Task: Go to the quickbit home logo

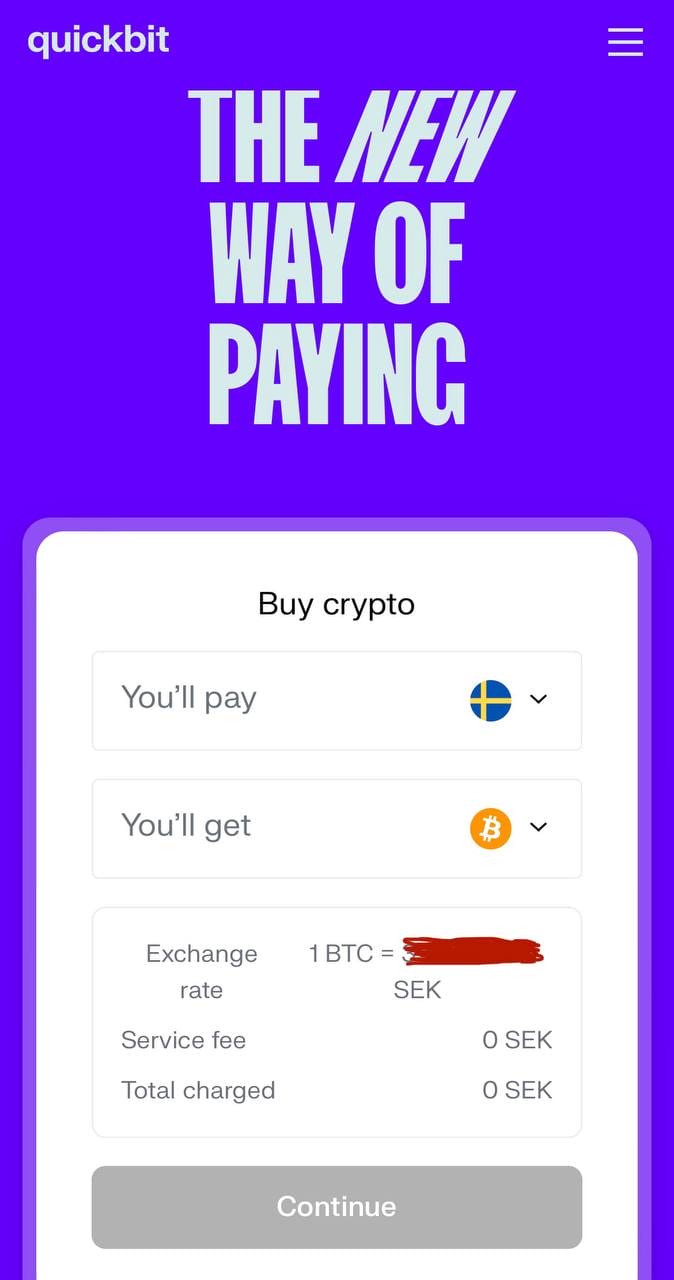Action: click(x=98, y=40)
